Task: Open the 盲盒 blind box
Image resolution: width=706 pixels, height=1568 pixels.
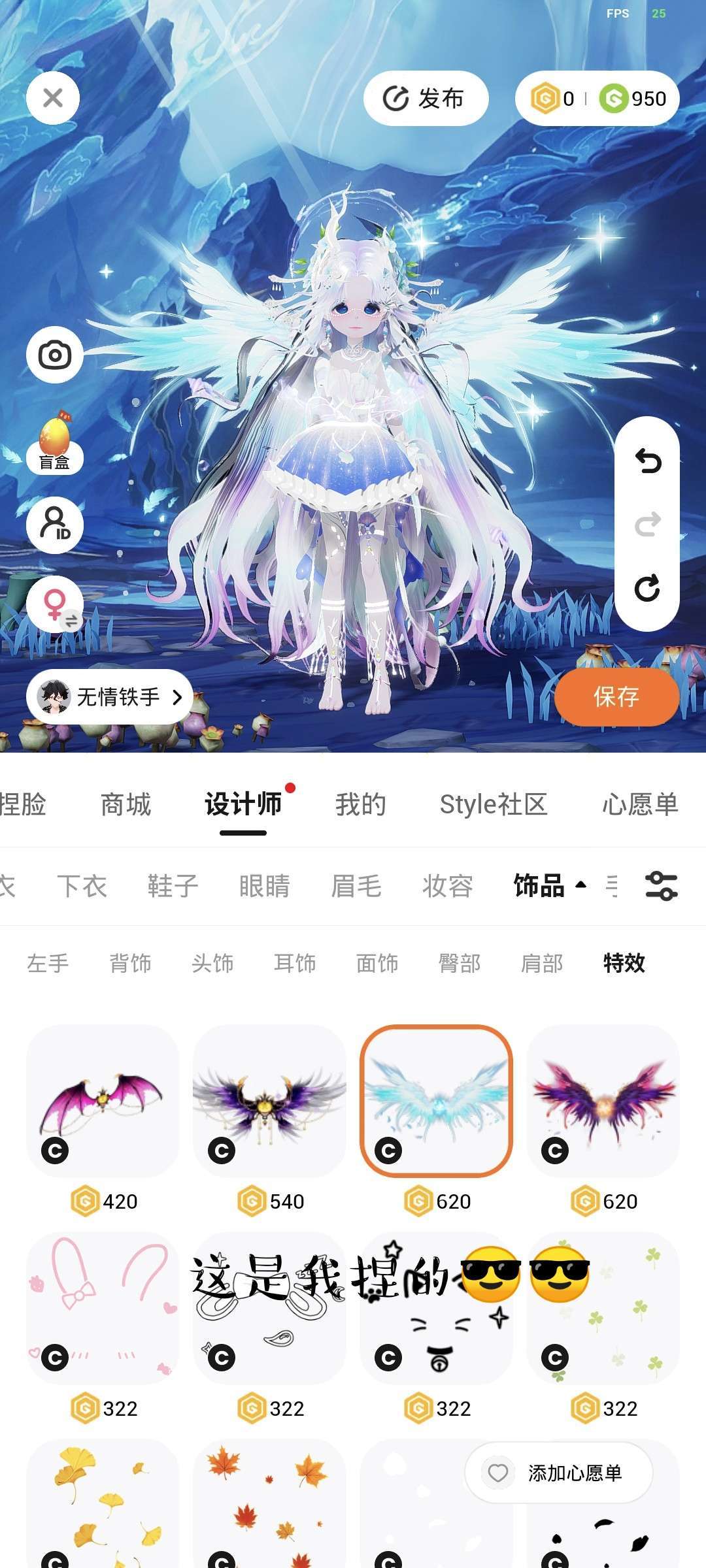Action: [55, 444]
